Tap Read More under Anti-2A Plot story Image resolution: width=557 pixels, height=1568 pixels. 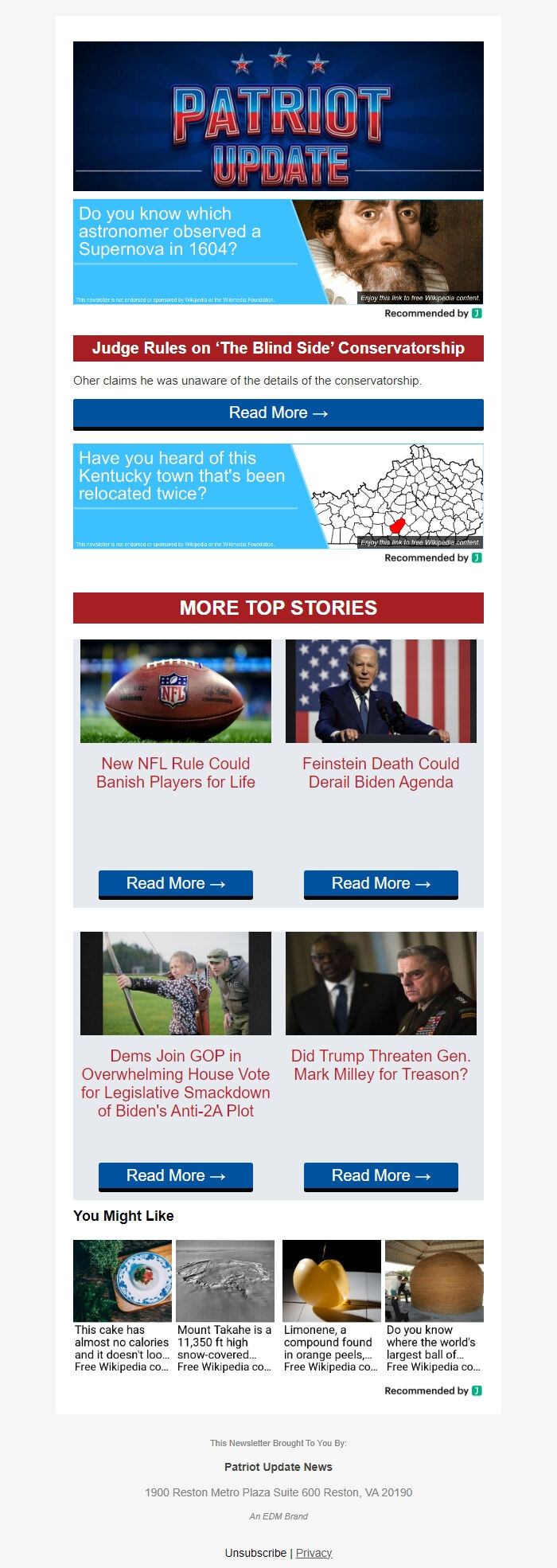point(175,1176)
